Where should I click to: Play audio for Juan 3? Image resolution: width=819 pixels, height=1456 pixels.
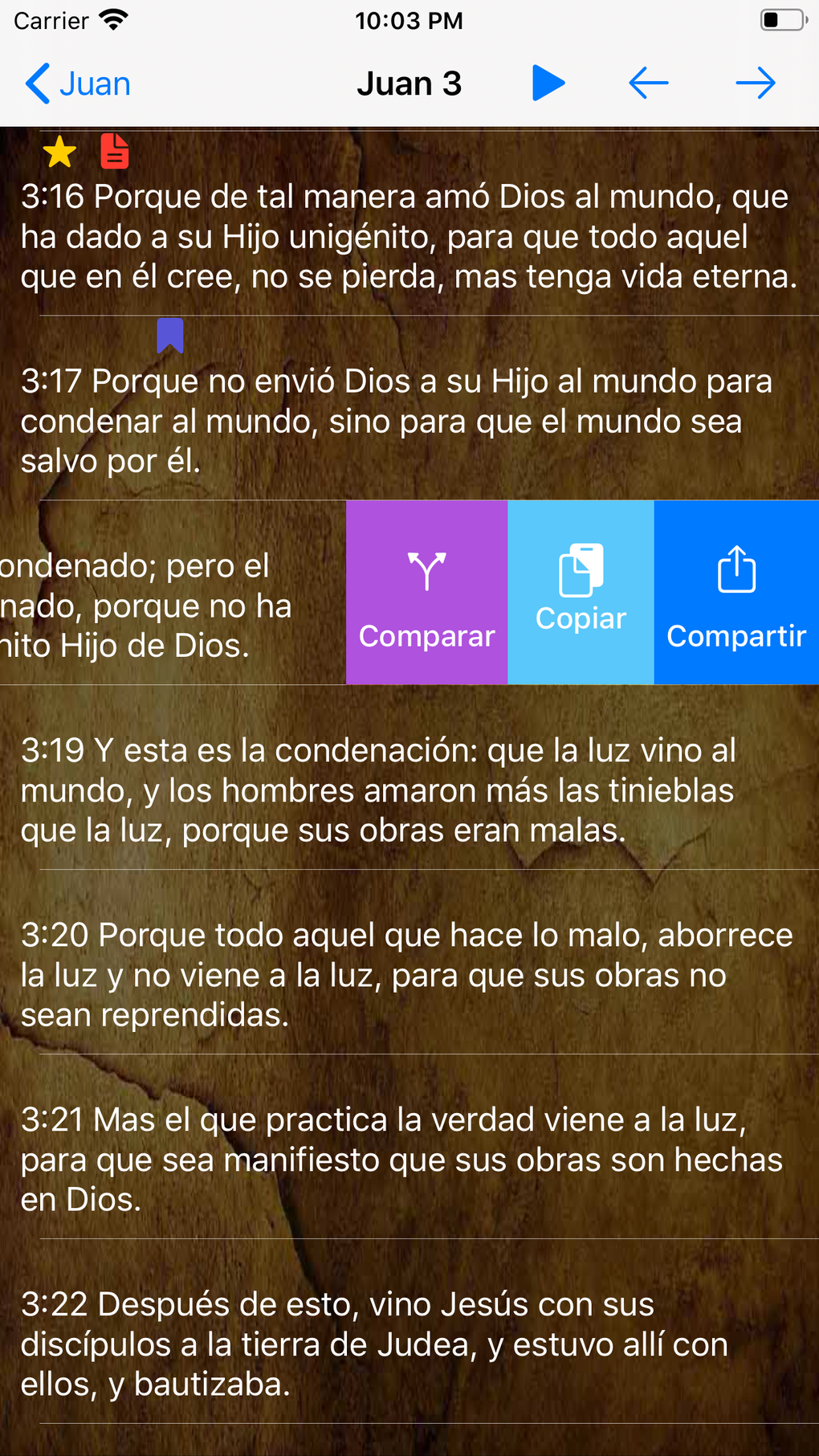(548, 84)
